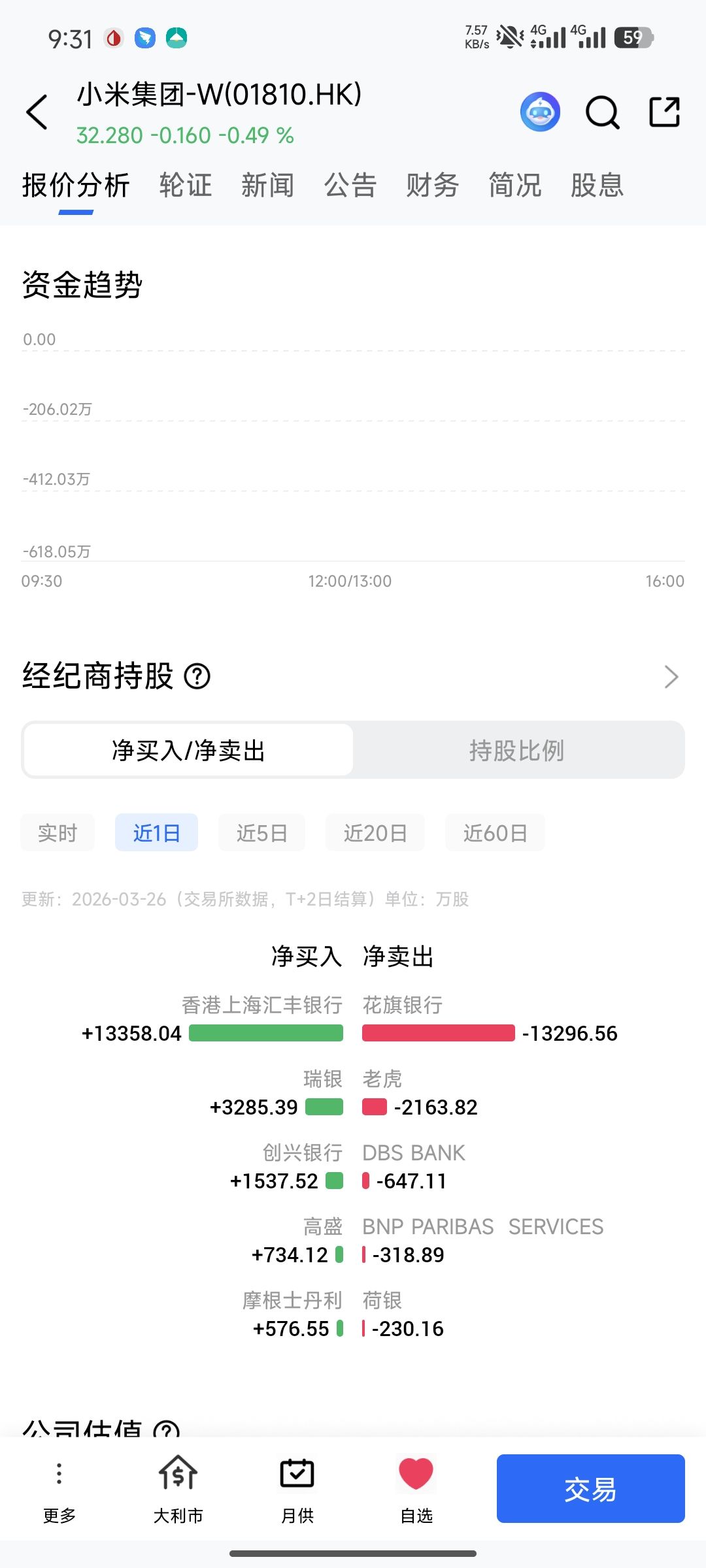Open the 更多 menu
Viewport: 706px width, 1568px height.
pyautogui.click(x=59, y=1488)
